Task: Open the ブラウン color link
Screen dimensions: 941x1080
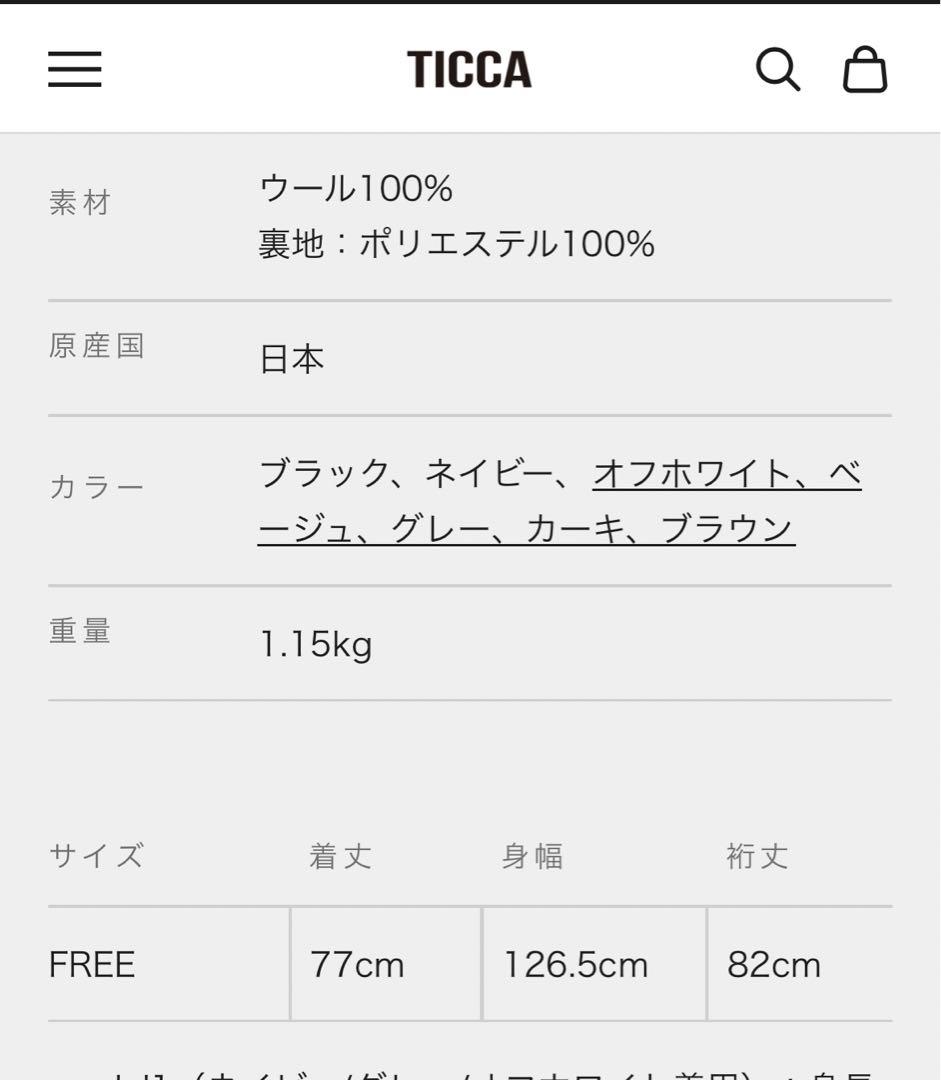Action: pos(730,533)
